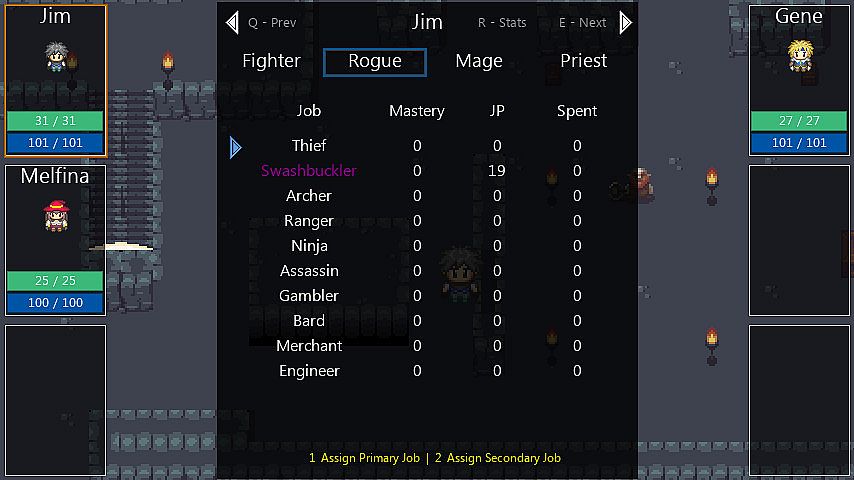Open Melfina's character card
The width and height of the screenshot is (854, 480).
point(55,240)
